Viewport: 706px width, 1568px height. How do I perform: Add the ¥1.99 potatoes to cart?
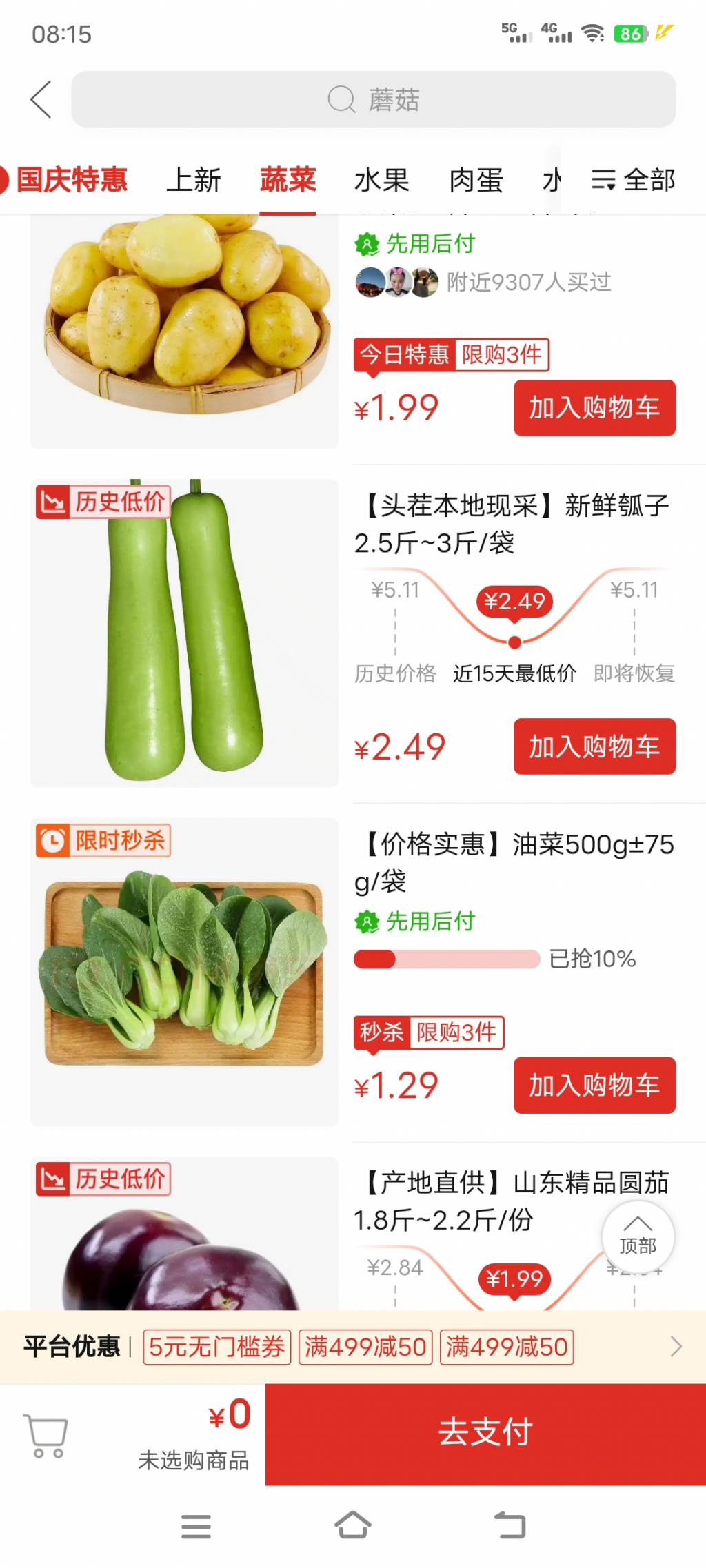point(594,407)
